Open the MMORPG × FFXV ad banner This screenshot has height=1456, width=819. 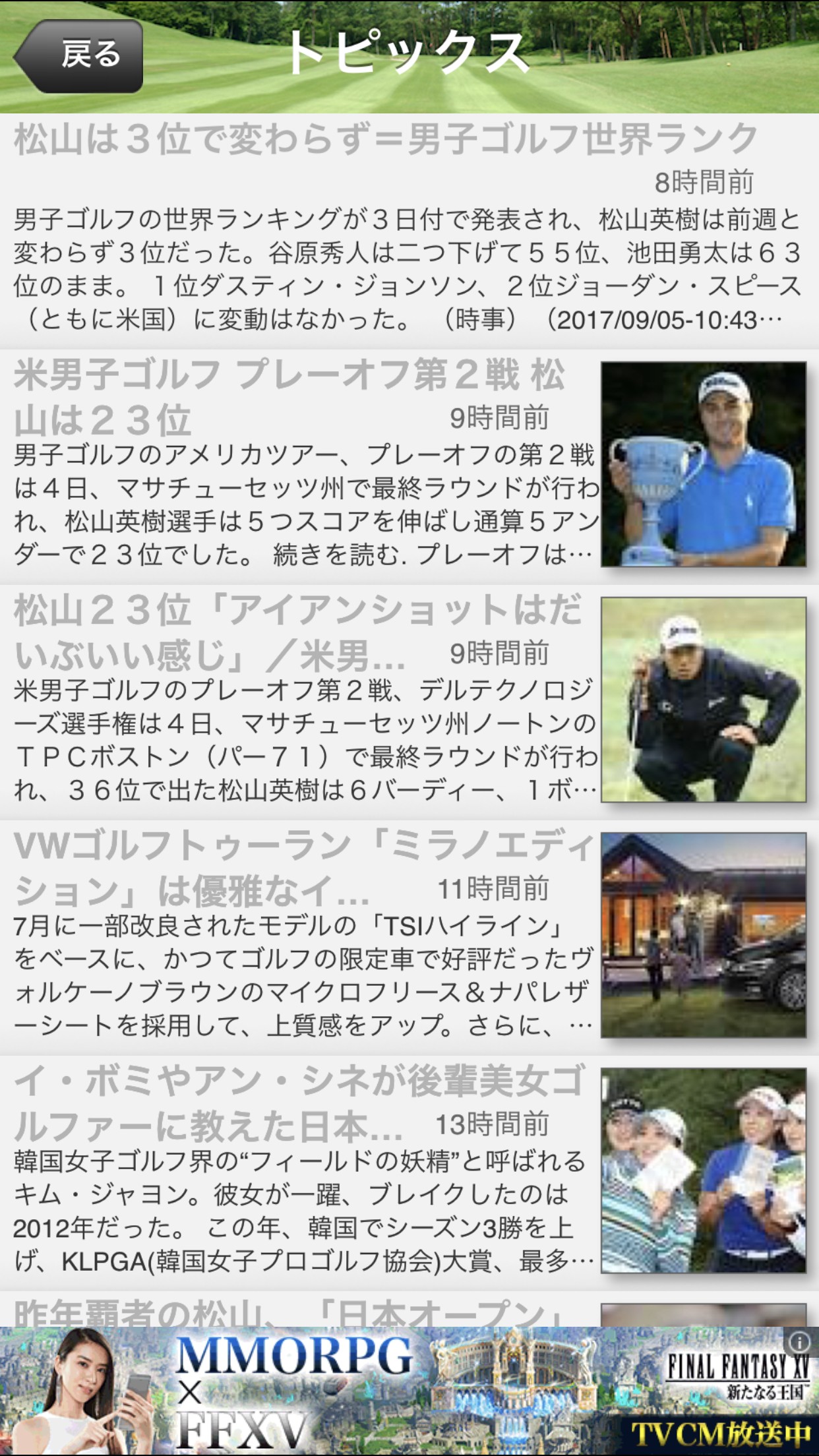[x=409, y=1391]
